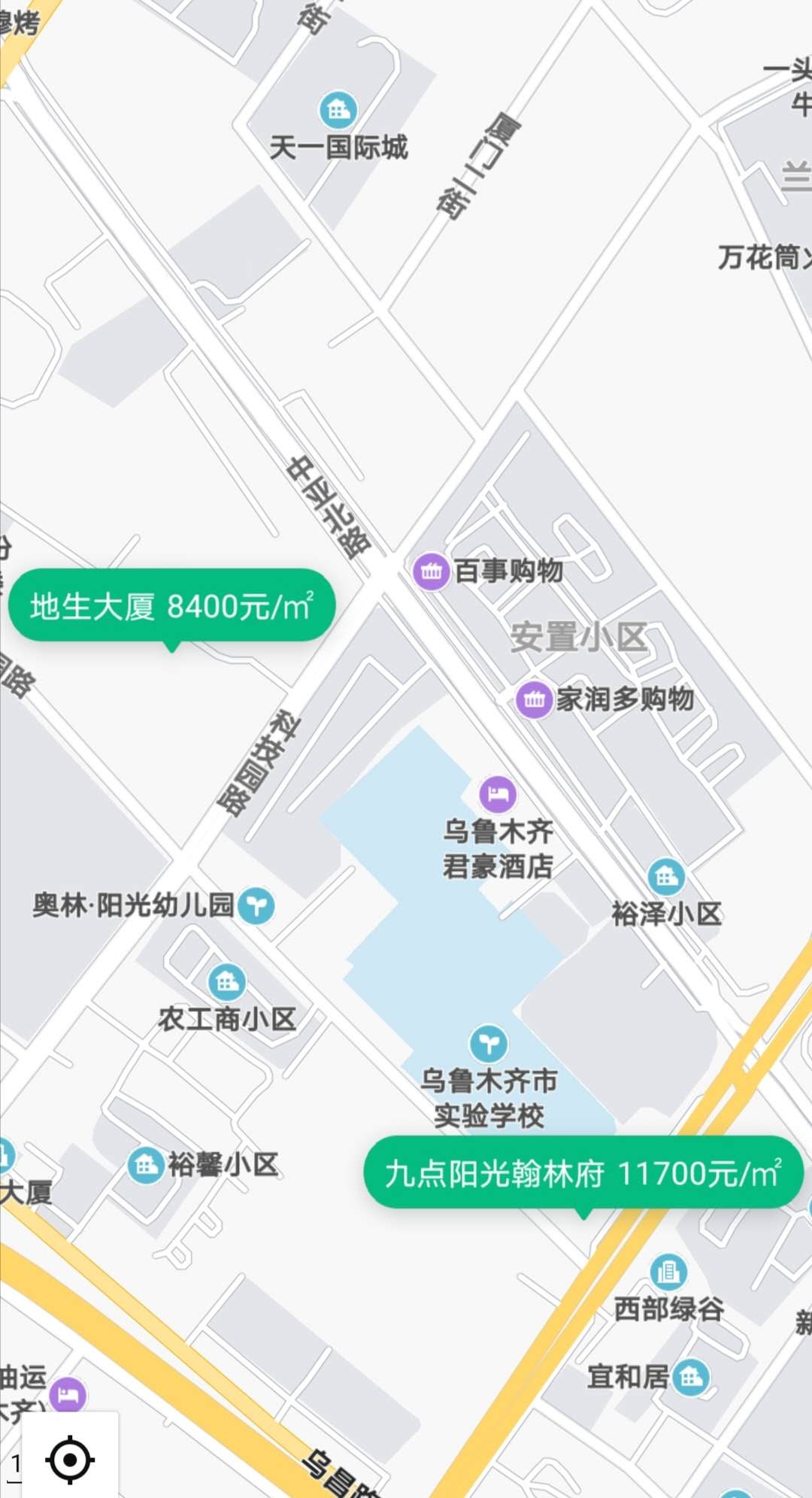
Task: Tap the 奥林·阳光幼儿园 kindergarten marker
Action: (255, 906)
